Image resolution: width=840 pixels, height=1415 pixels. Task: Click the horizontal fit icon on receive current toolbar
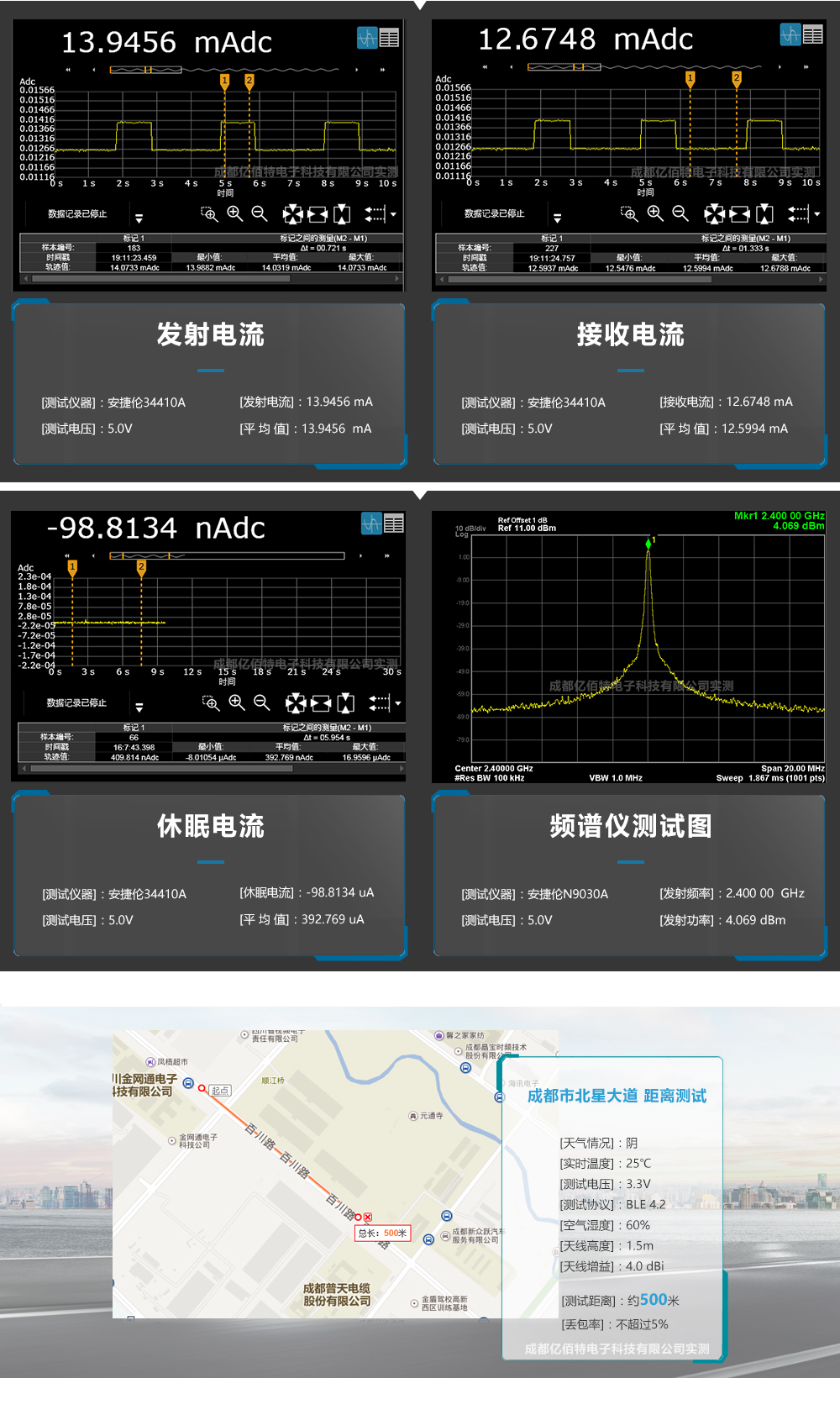point(738,214)
